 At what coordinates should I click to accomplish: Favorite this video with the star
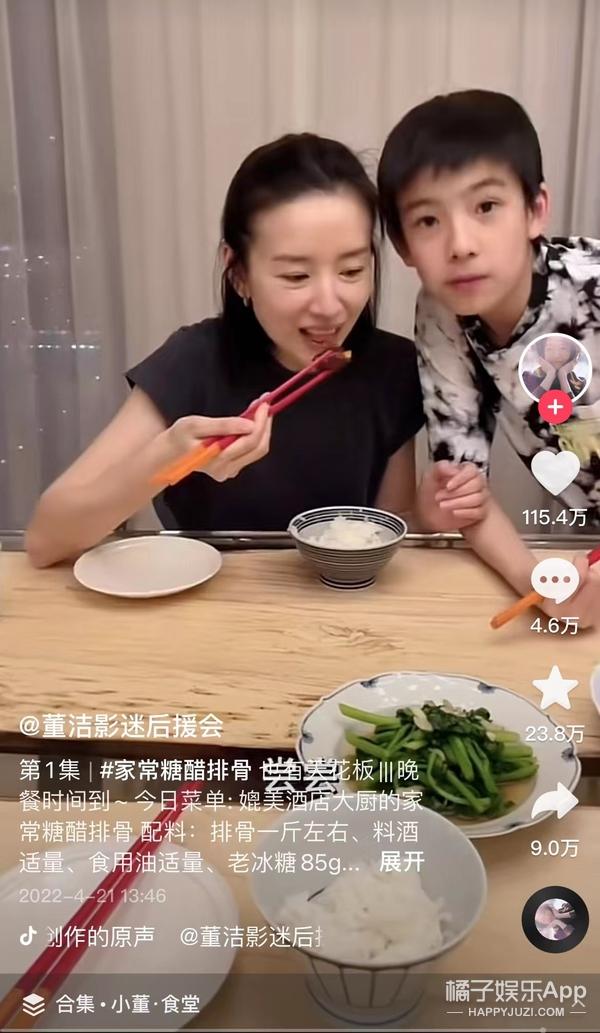click(555, 689)
